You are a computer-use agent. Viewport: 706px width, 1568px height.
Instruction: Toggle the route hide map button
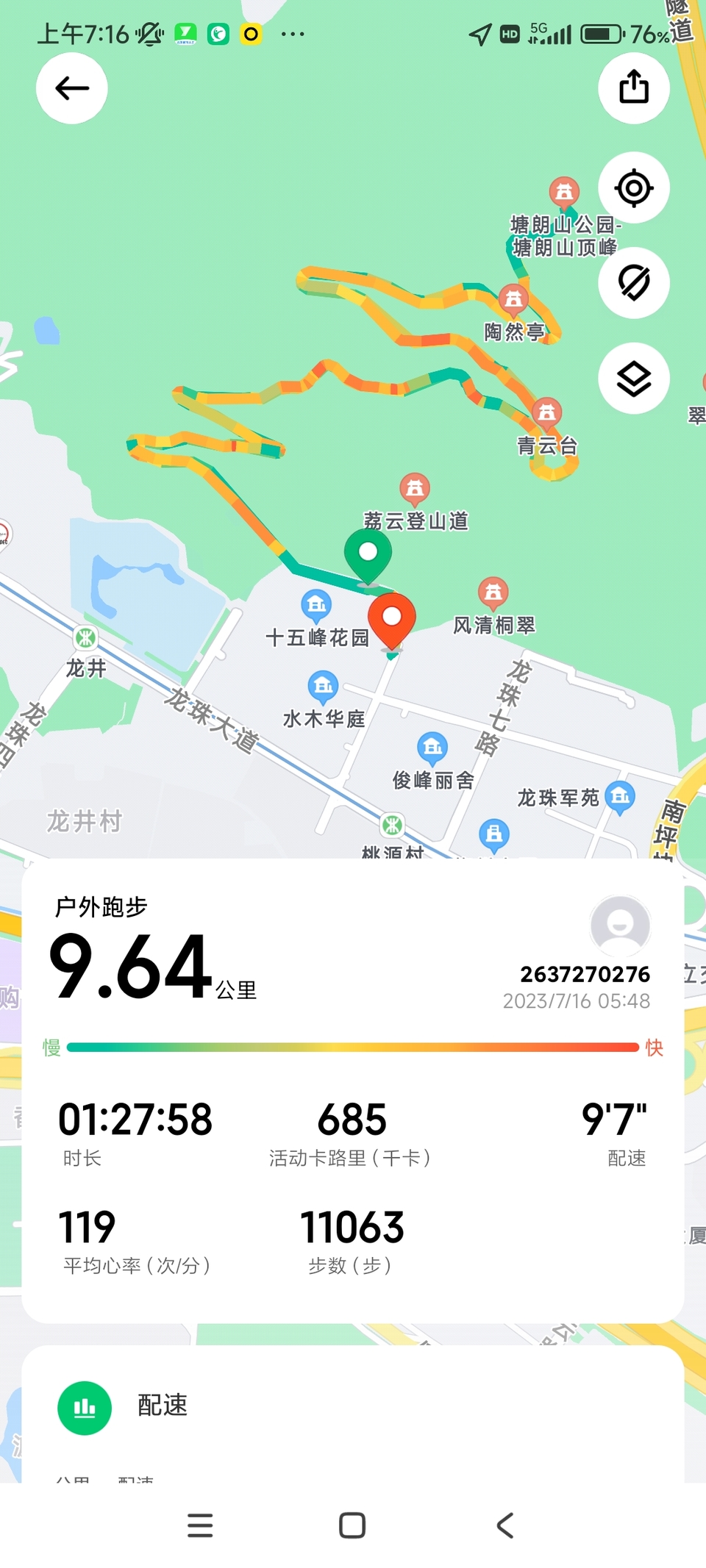coord(634,283)
